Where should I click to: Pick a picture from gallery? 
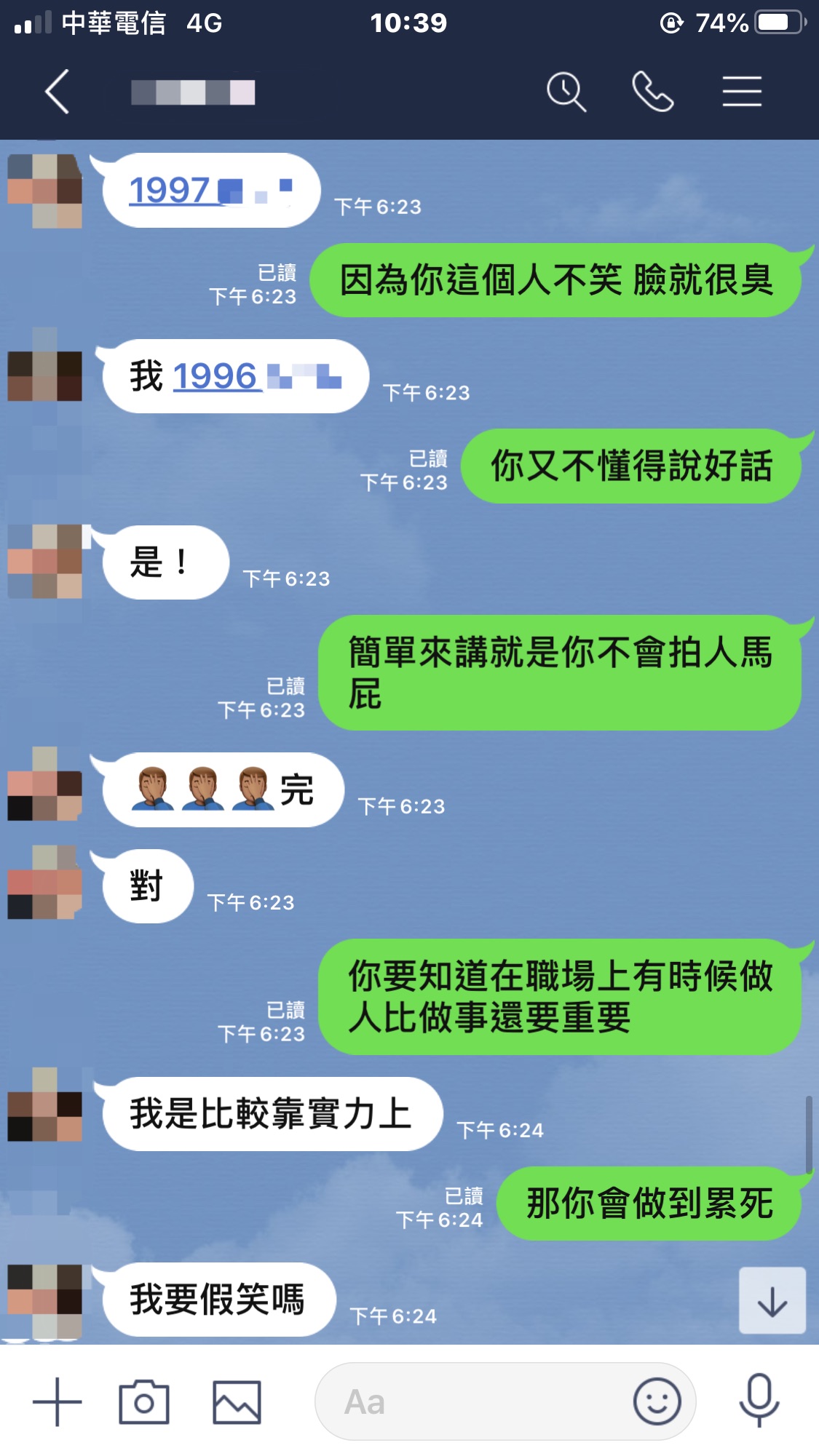coord(237,1401)
